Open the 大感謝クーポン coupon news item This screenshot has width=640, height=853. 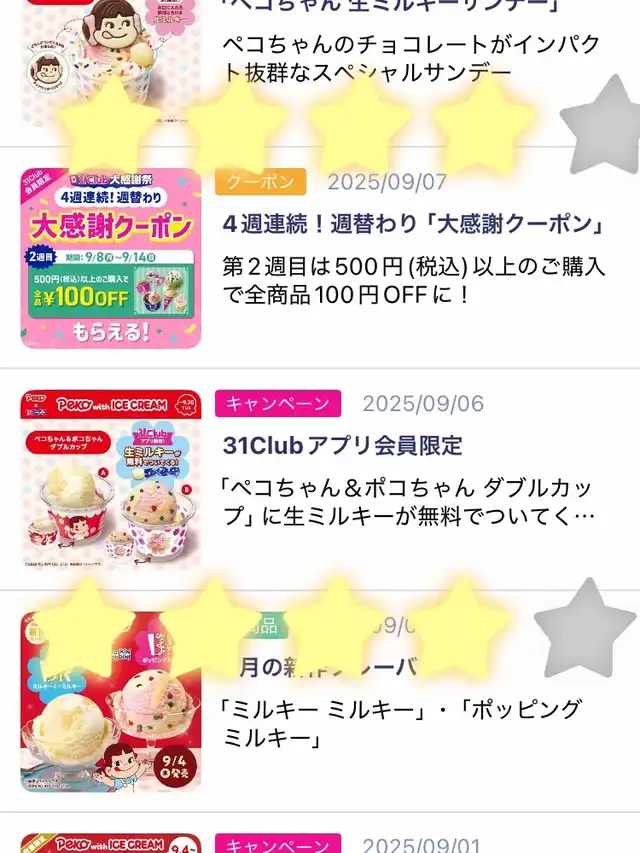tap(320, 258)
